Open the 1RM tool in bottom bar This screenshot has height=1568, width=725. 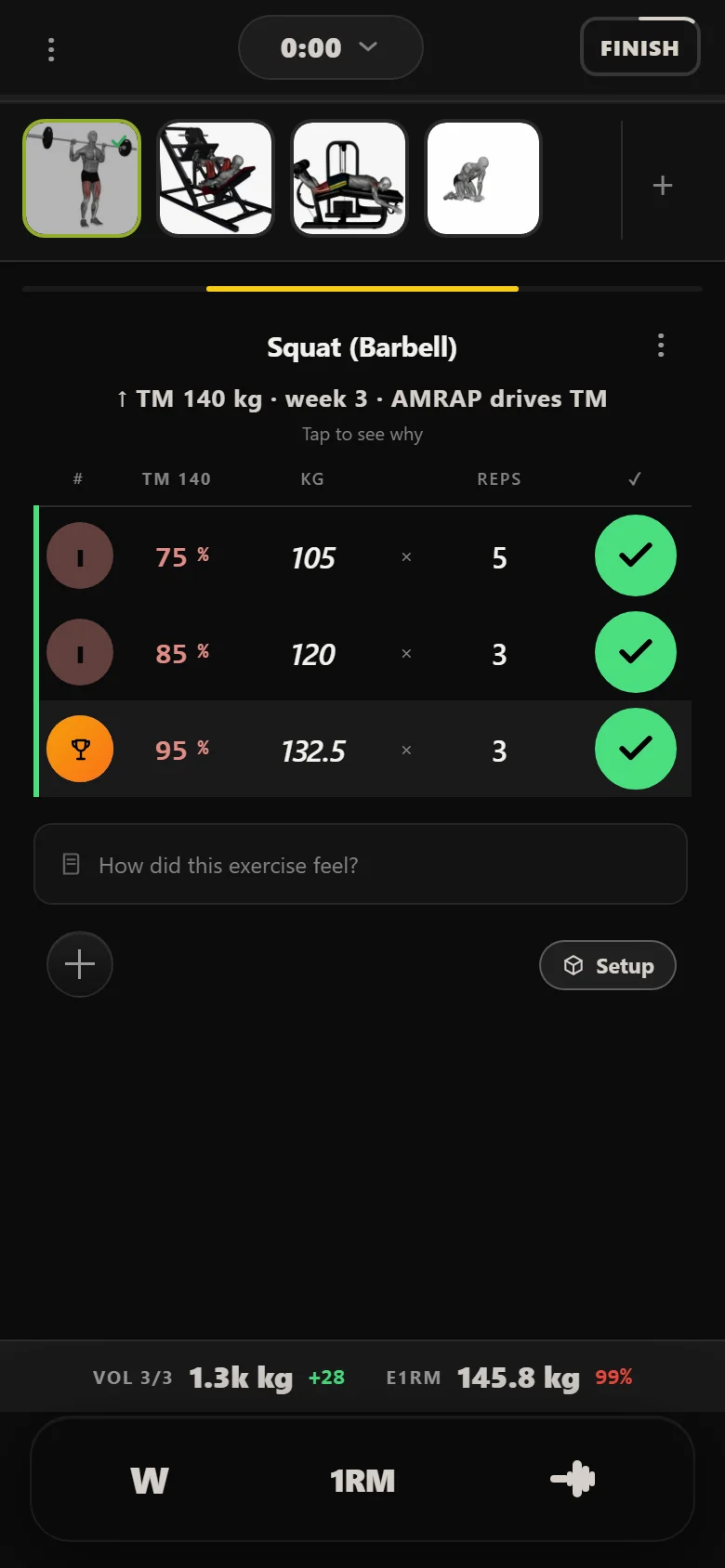(362, 1480)
